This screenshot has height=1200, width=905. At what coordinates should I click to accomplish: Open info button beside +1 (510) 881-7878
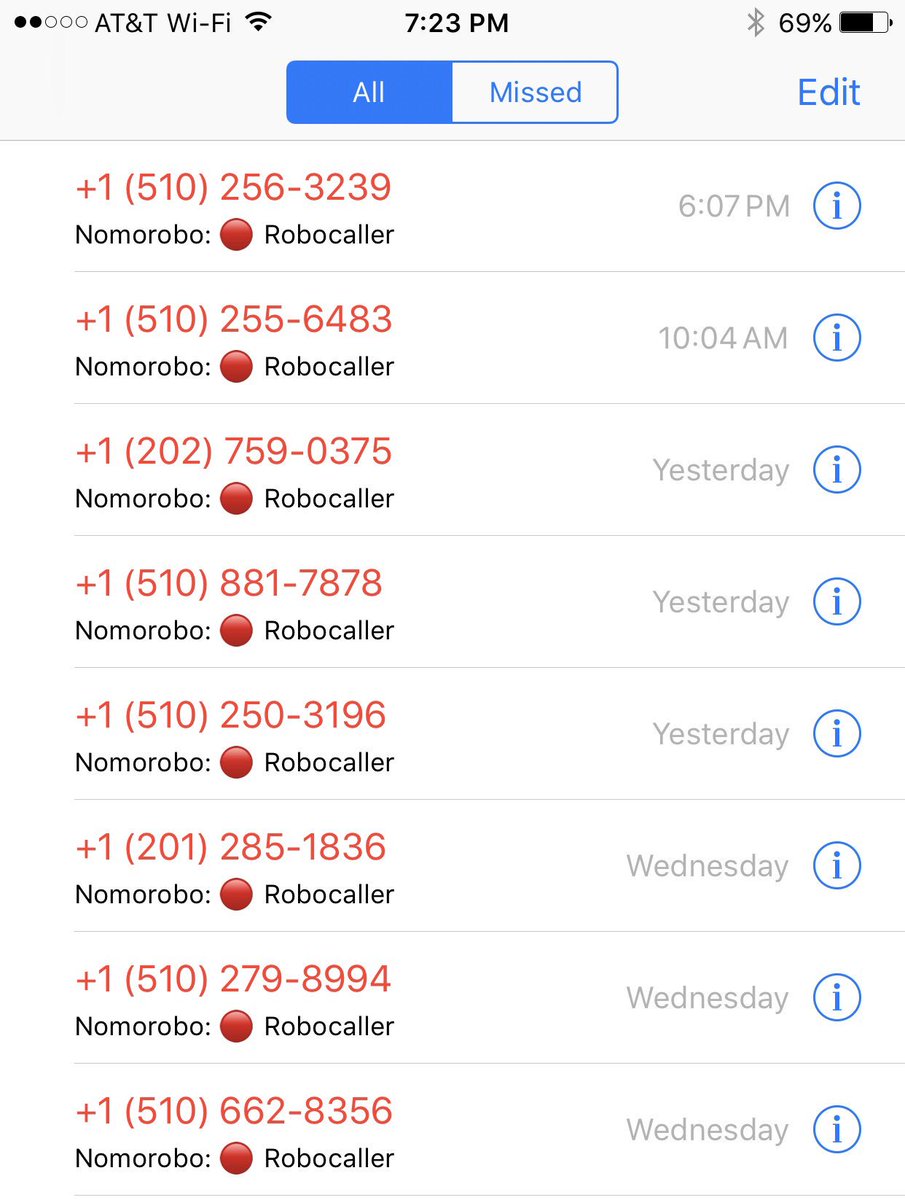click(836, 602)
